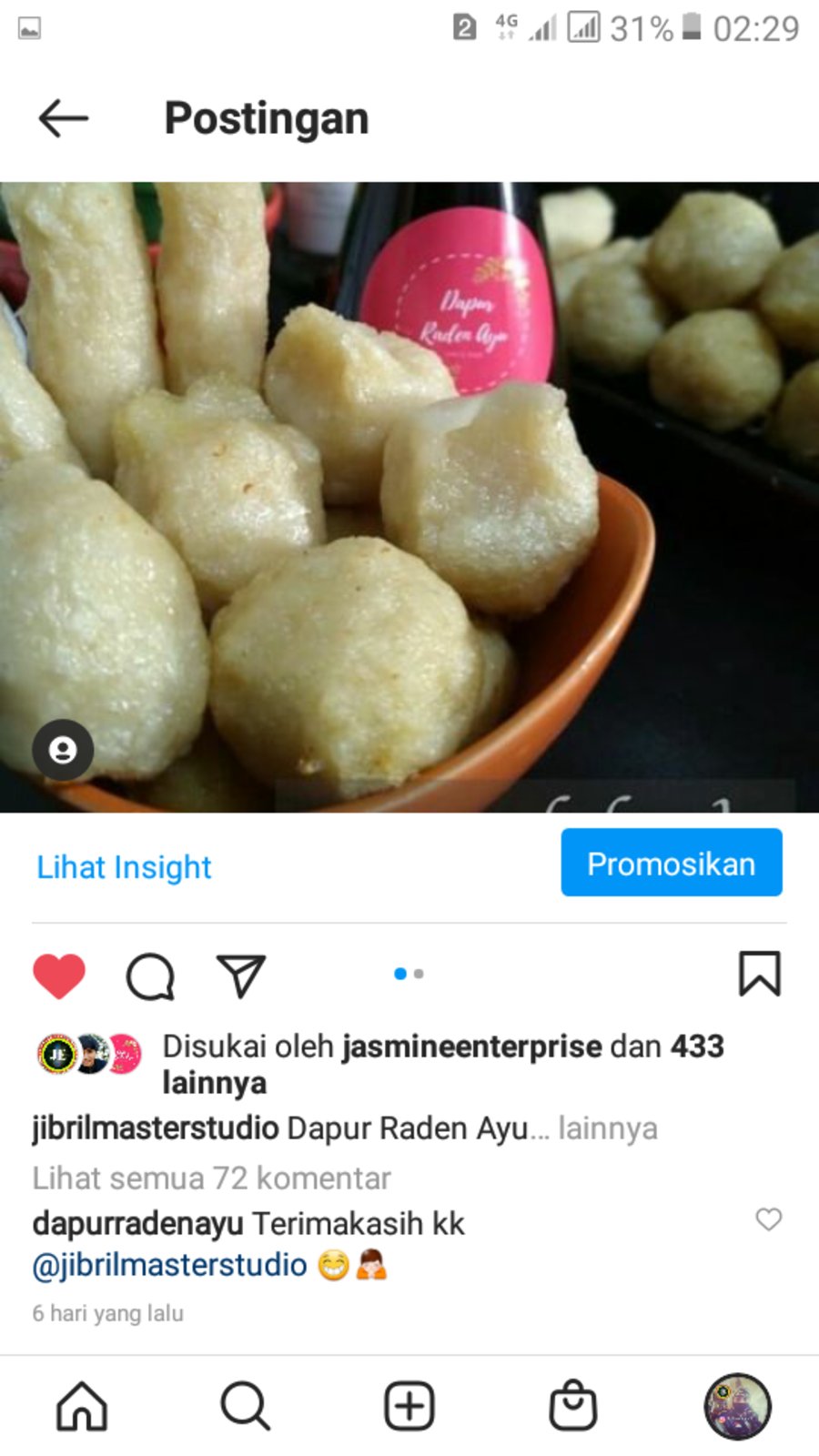This screenshot has width=819, height=1456.
Task: Unlike the post with the red heart
Action: [x=59, y=976]
